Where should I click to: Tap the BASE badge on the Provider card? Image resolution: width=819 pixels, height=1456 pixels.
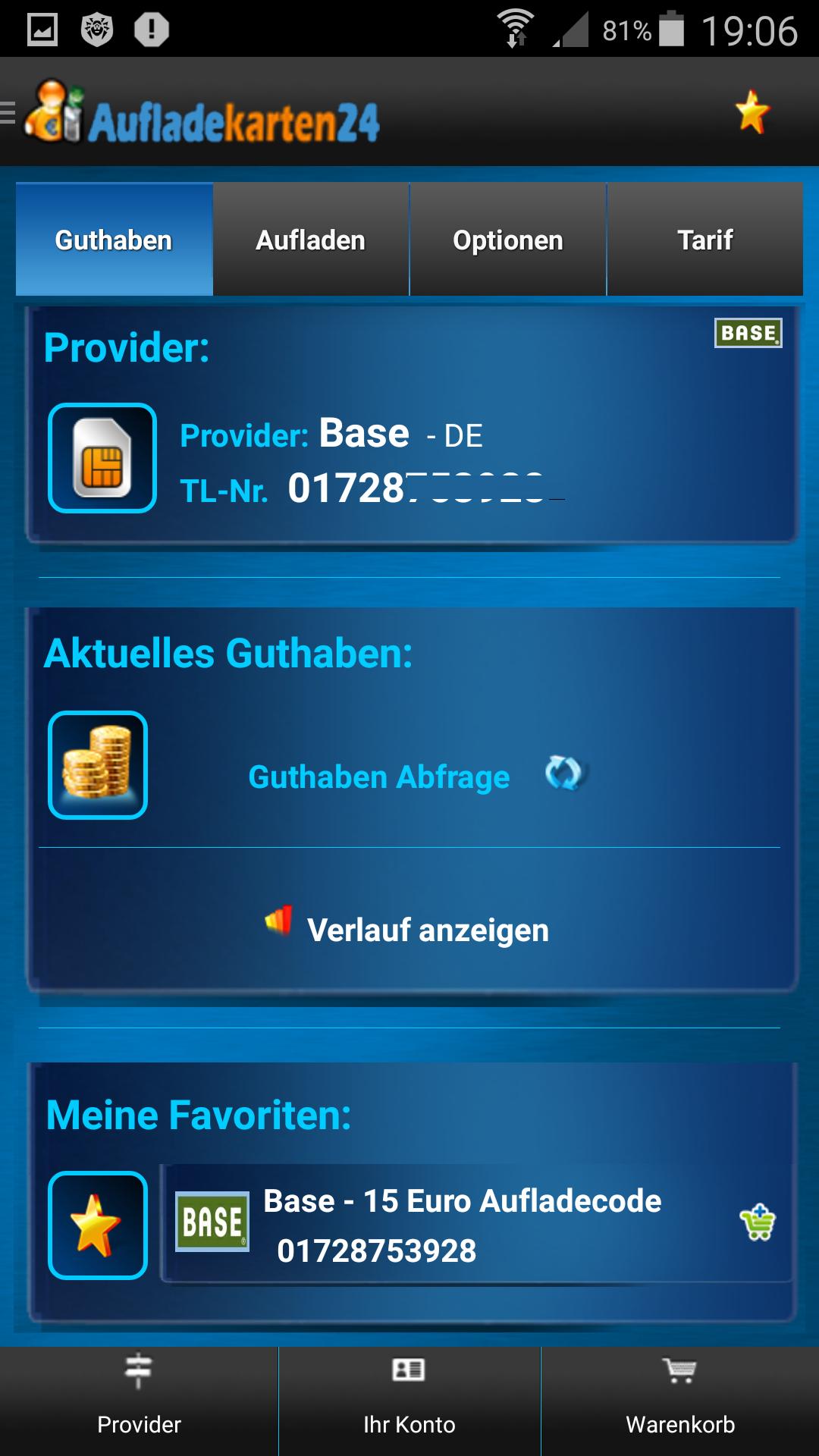[x=748, y=332]
